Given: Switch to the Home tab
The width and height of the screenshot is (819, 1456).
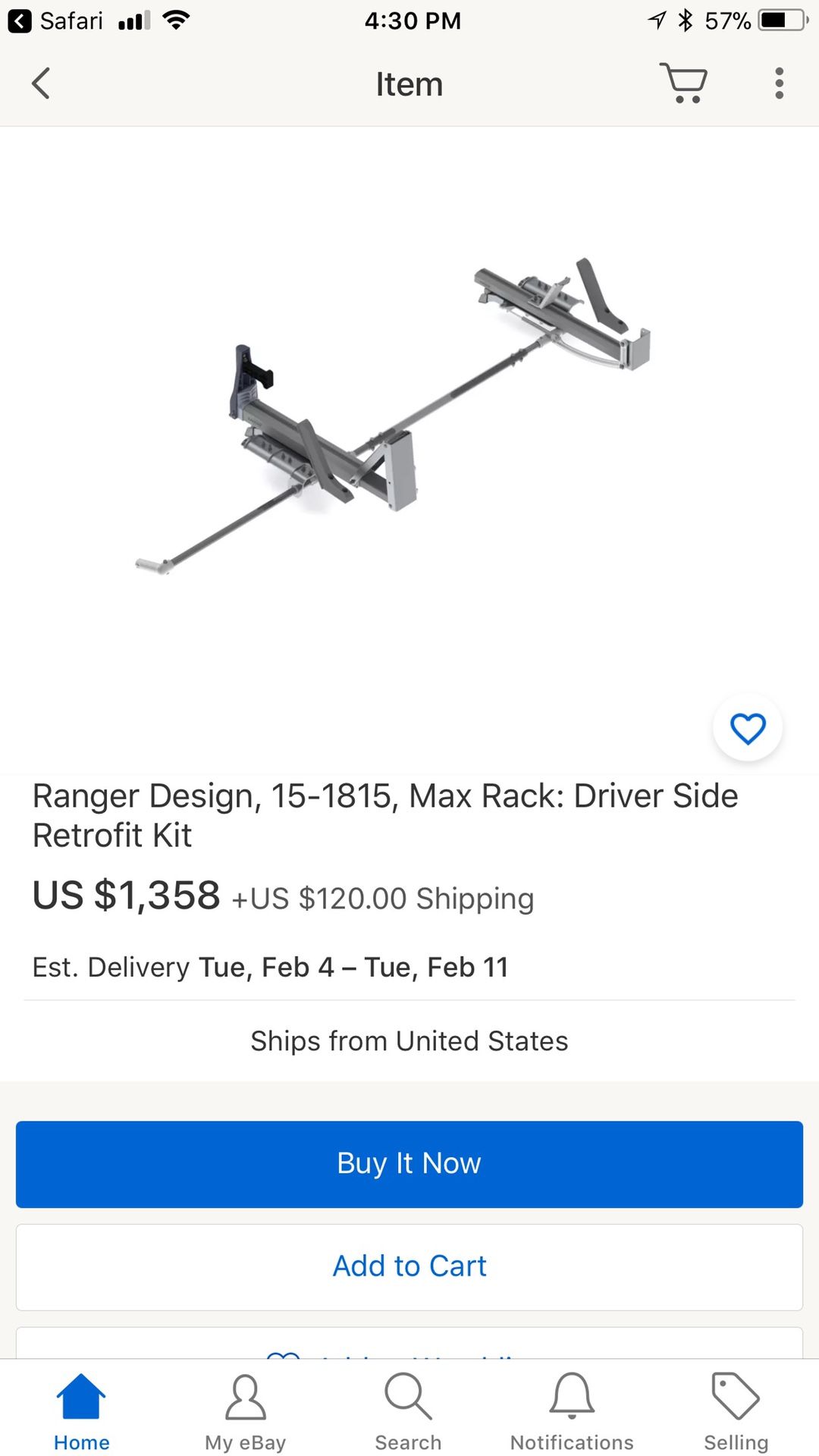Looking at the screenshot, I should tap(81, 1410).
